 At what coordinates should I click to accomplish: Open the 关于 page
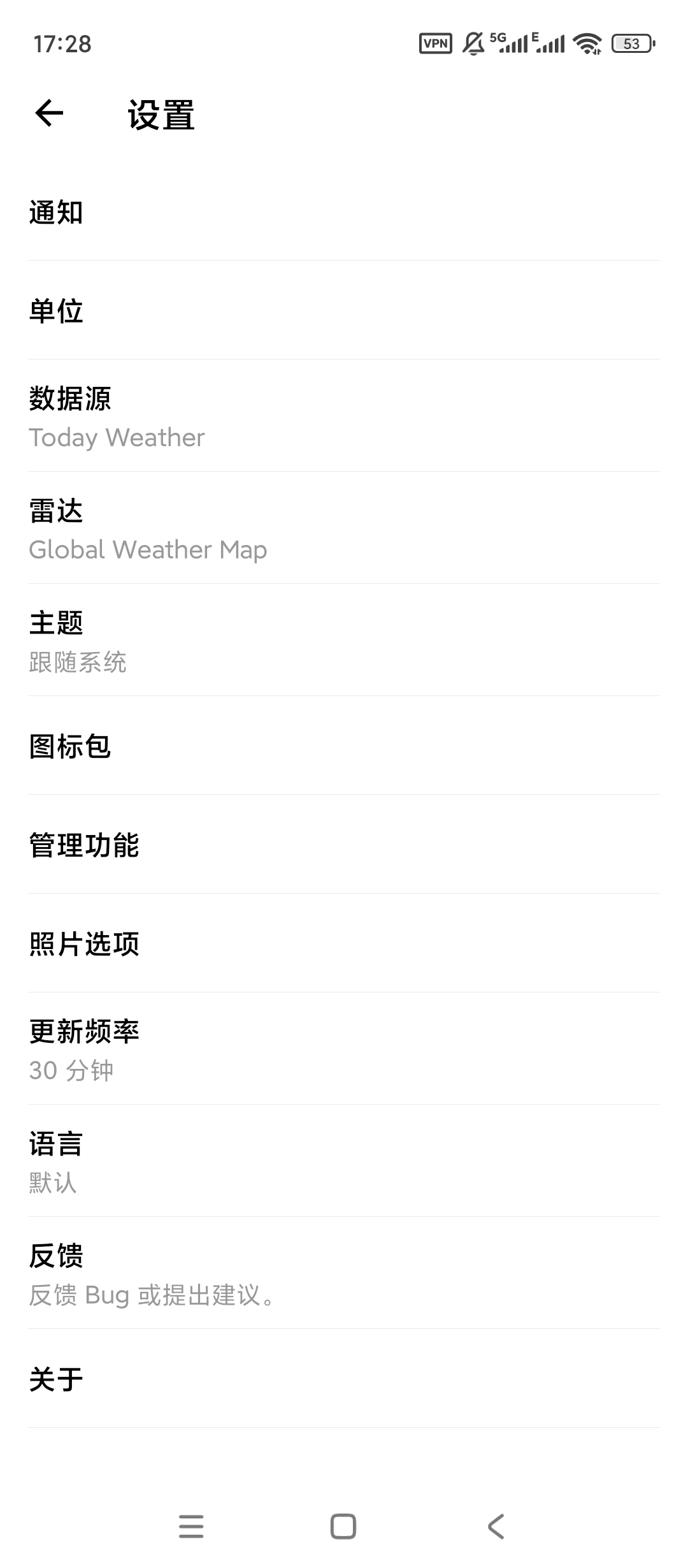pyautogui.click(x=344, y=1379)
